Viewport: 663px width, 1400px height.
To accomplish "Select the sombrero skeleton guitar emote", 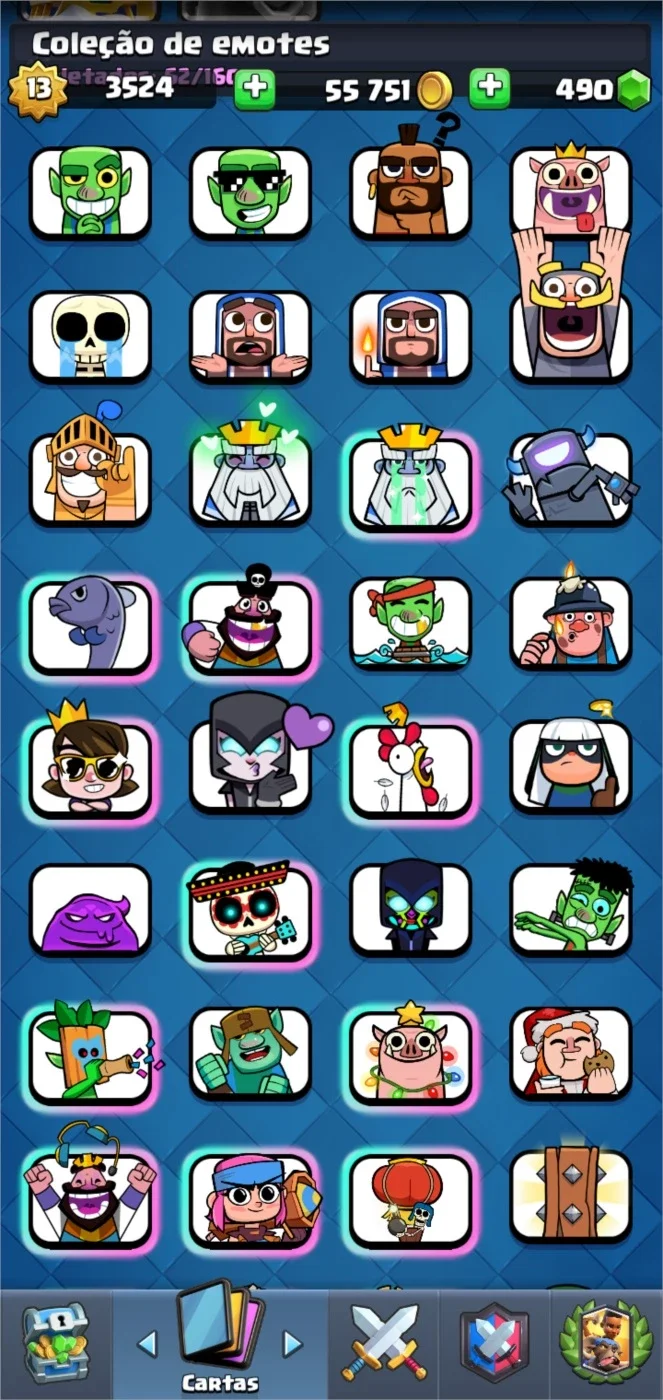I will [x=250, y=911].
